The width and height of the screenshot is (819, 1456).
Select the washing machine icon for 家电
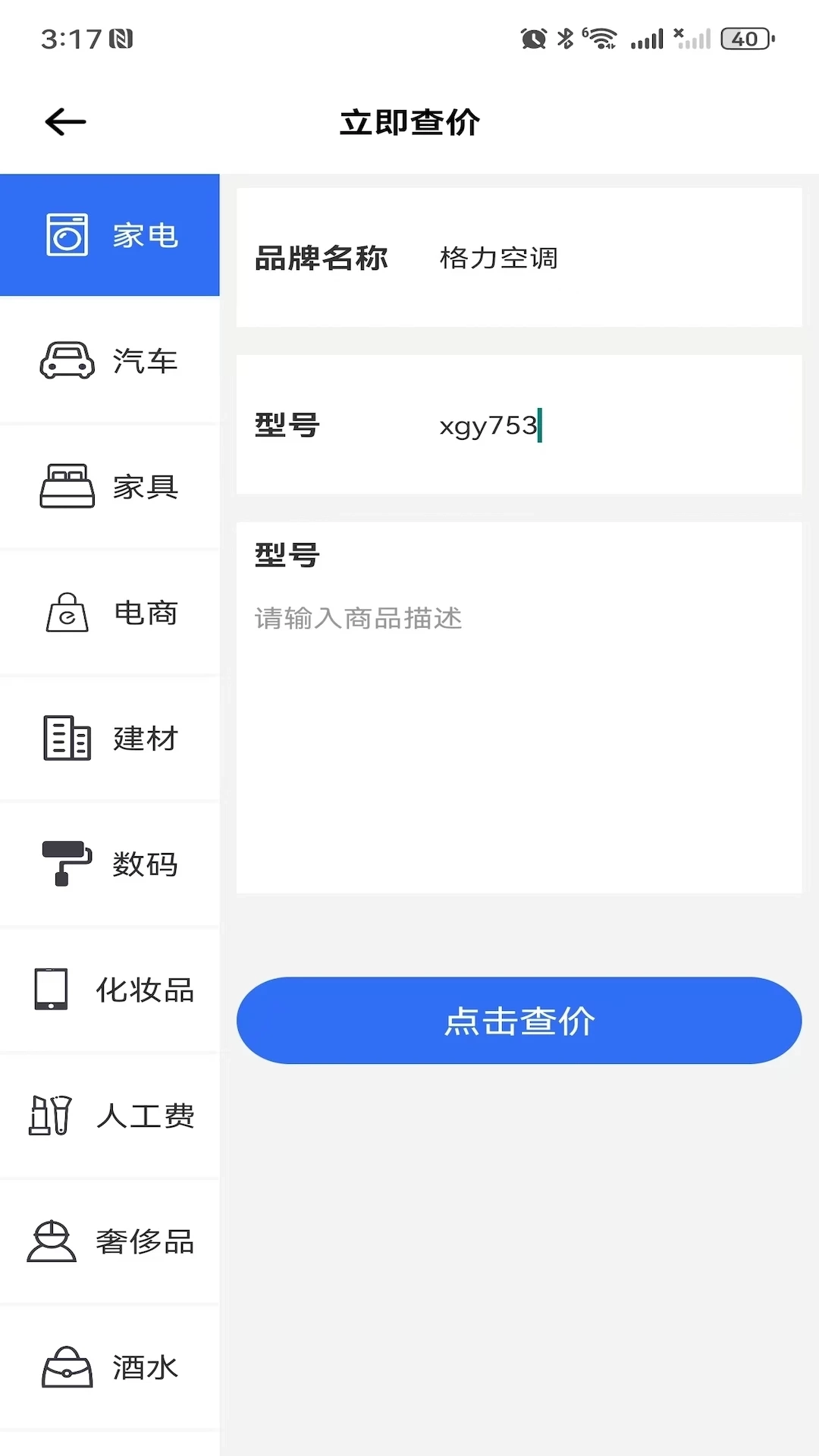pos(67,234)
